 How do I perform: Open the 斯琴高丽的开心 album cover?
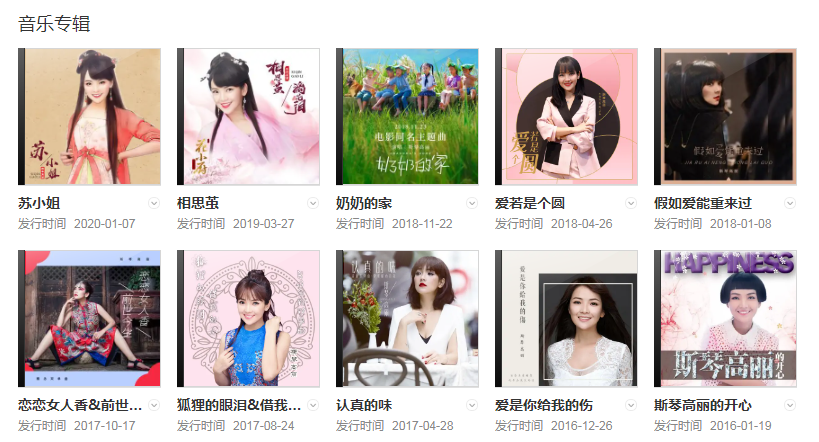pyautogui.click(x=727, y=319)
